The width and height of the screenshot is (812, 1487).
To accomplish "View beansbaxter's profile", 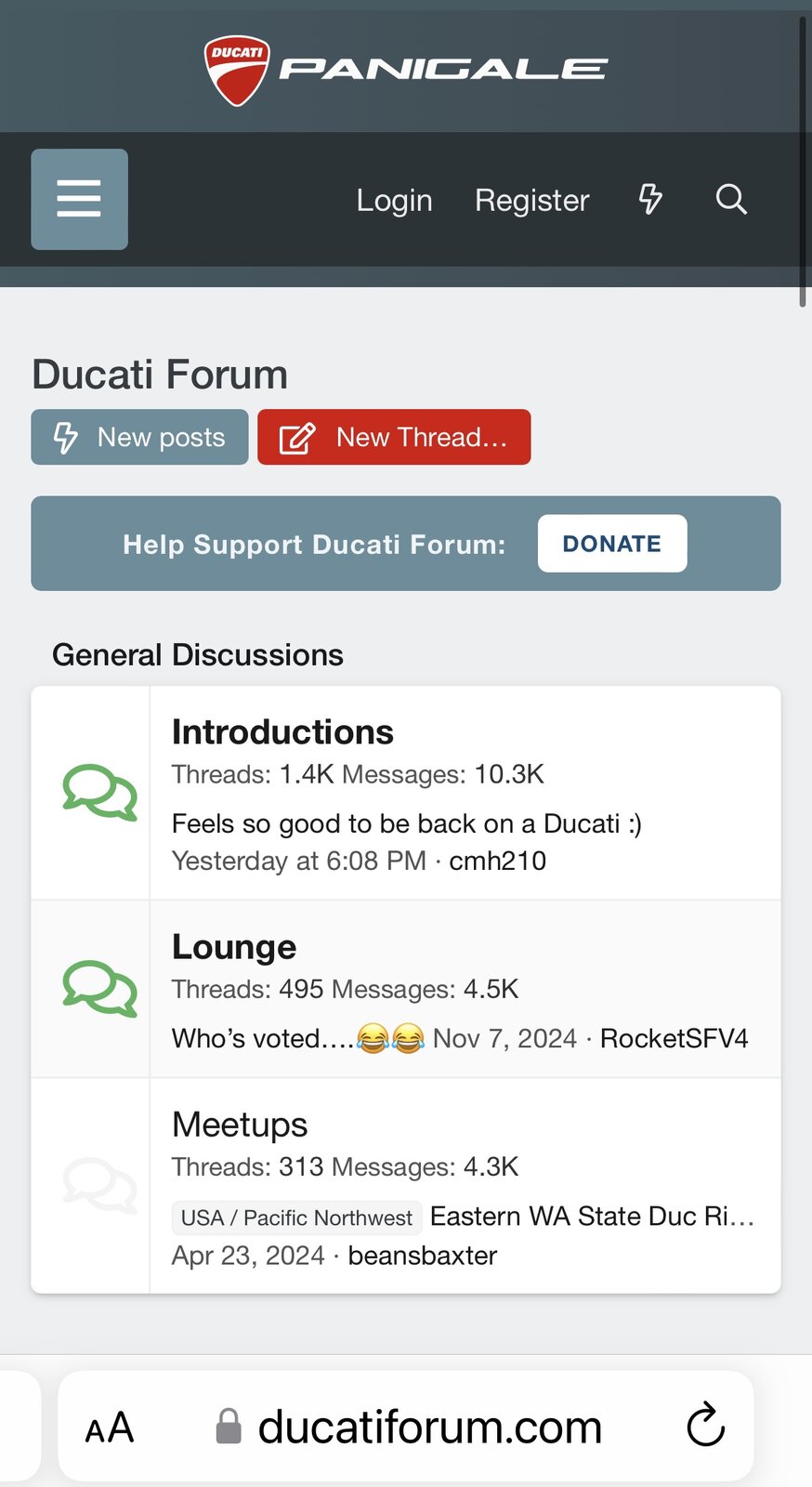I will coord(423,1256).
